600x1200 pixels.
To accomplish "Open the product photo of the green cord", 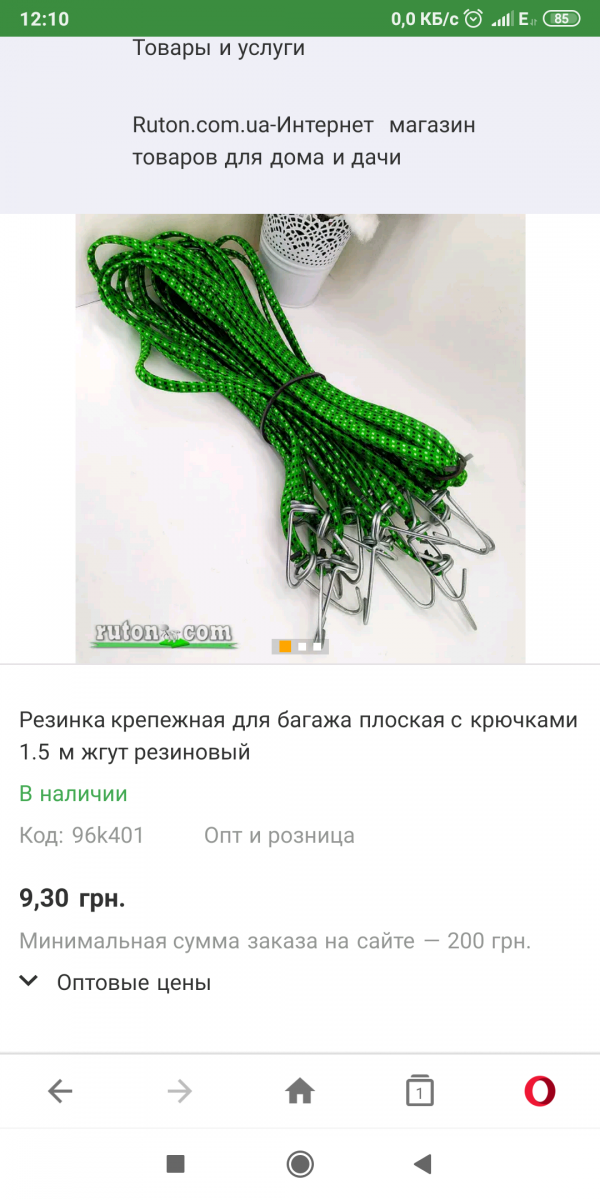I will 300,438.
